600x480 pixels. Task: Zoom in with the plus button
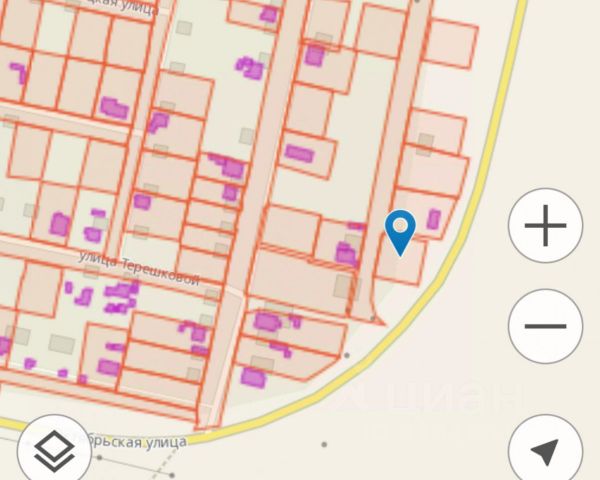pos(545,226)
